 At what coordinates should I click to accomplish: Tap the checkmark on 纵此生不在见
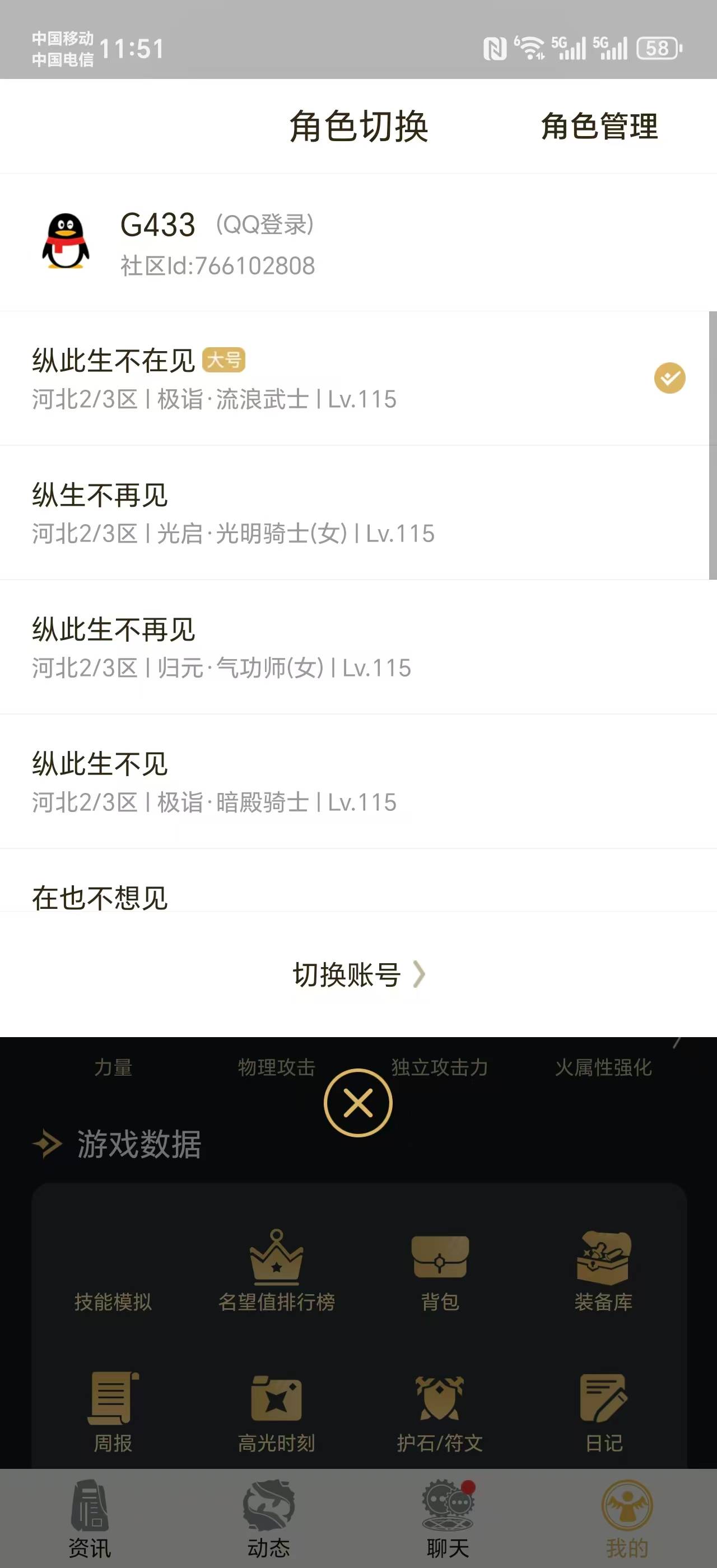point(669,377)
